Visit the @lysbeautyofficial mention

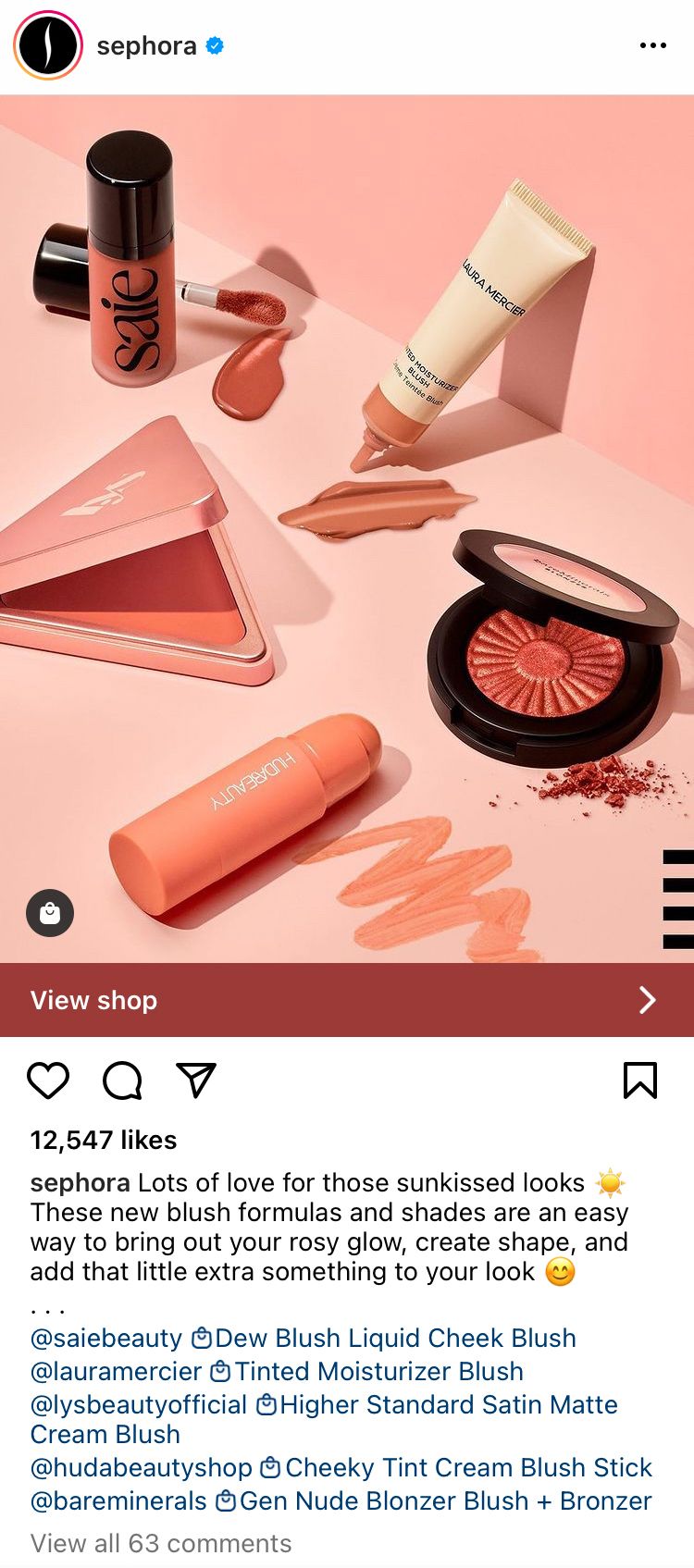(x=139, y=1404)
